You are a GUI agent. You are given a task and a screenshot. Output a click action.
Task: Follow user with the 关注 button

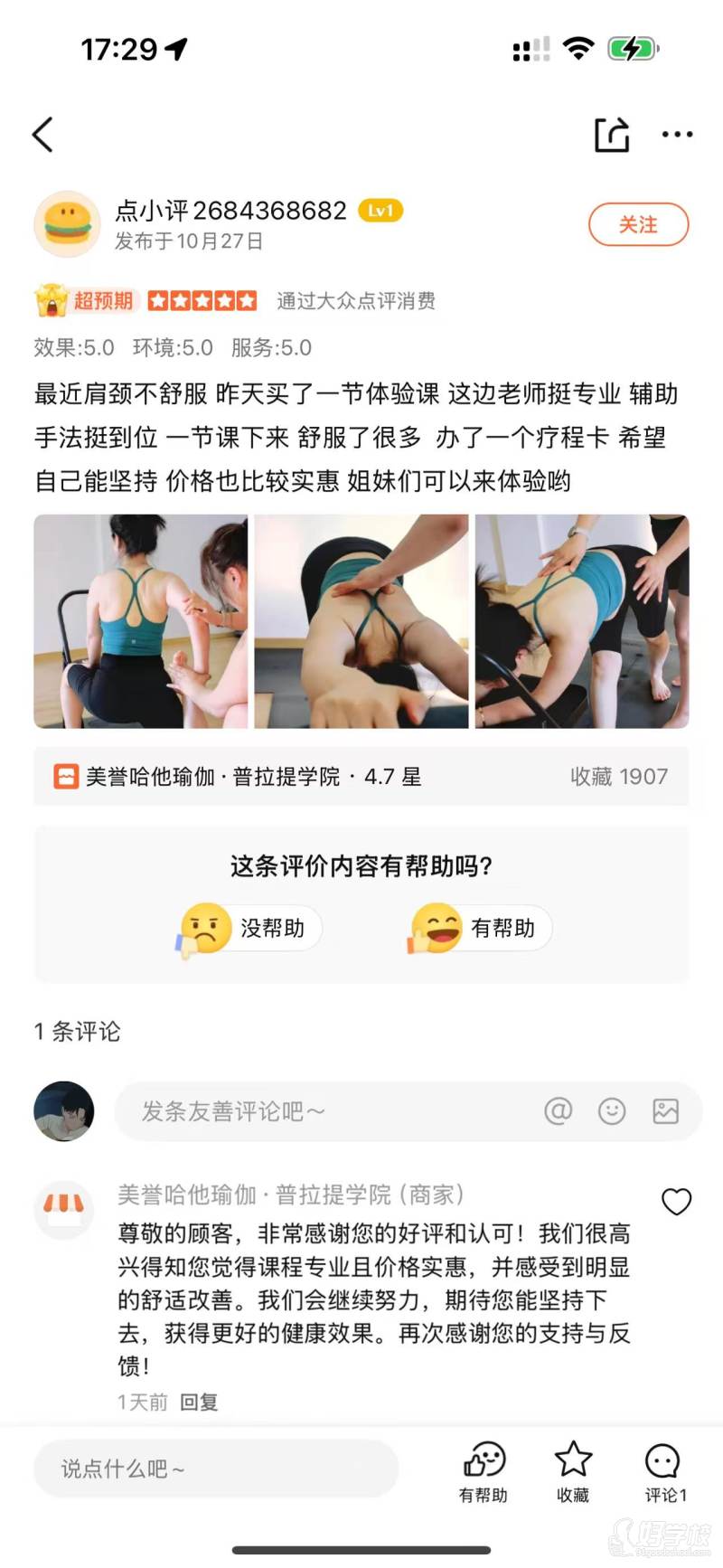tap(638, 224)
